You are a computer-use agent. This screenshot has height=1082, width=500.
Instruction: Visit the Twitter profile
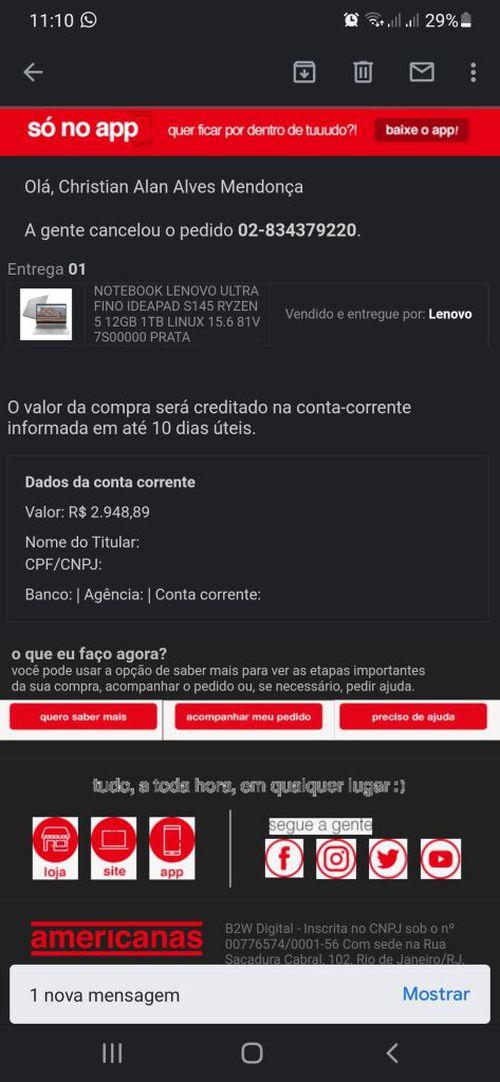388,858
